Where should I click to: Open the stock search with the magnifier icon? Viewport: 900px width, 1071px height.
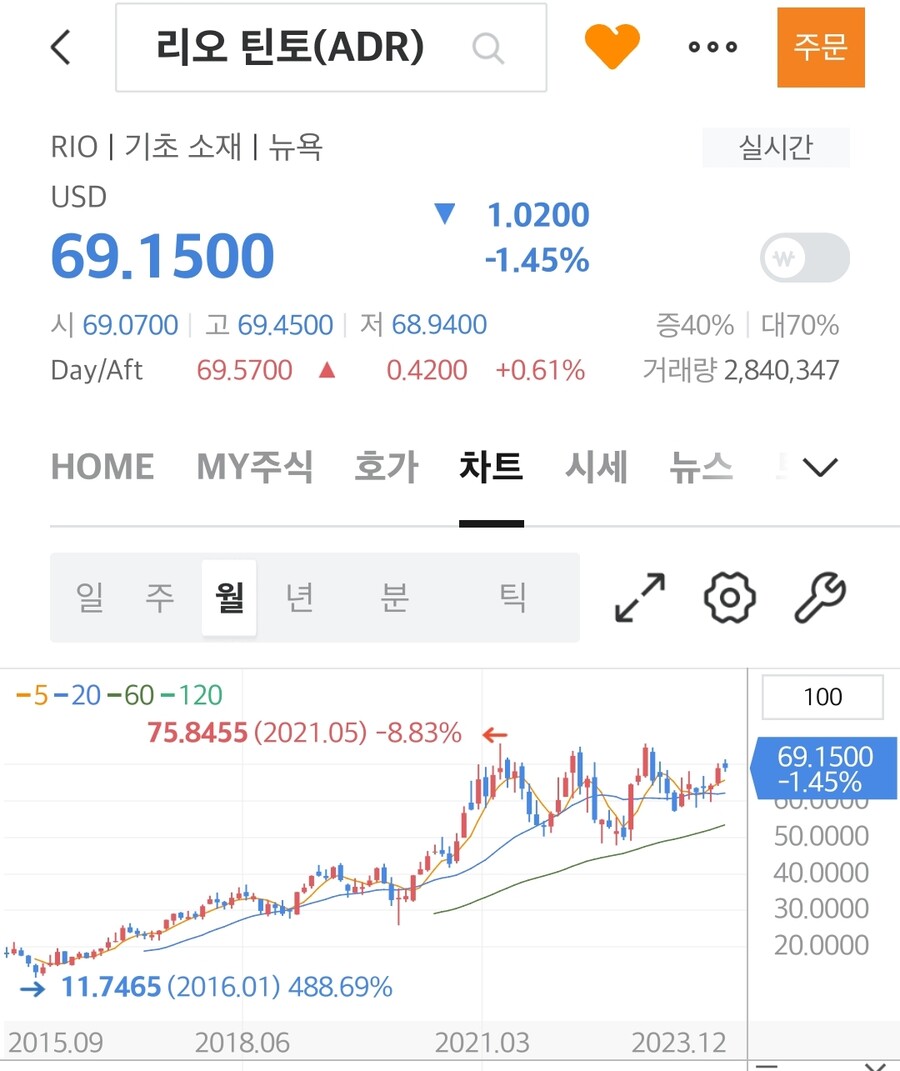tap(487, 47)
